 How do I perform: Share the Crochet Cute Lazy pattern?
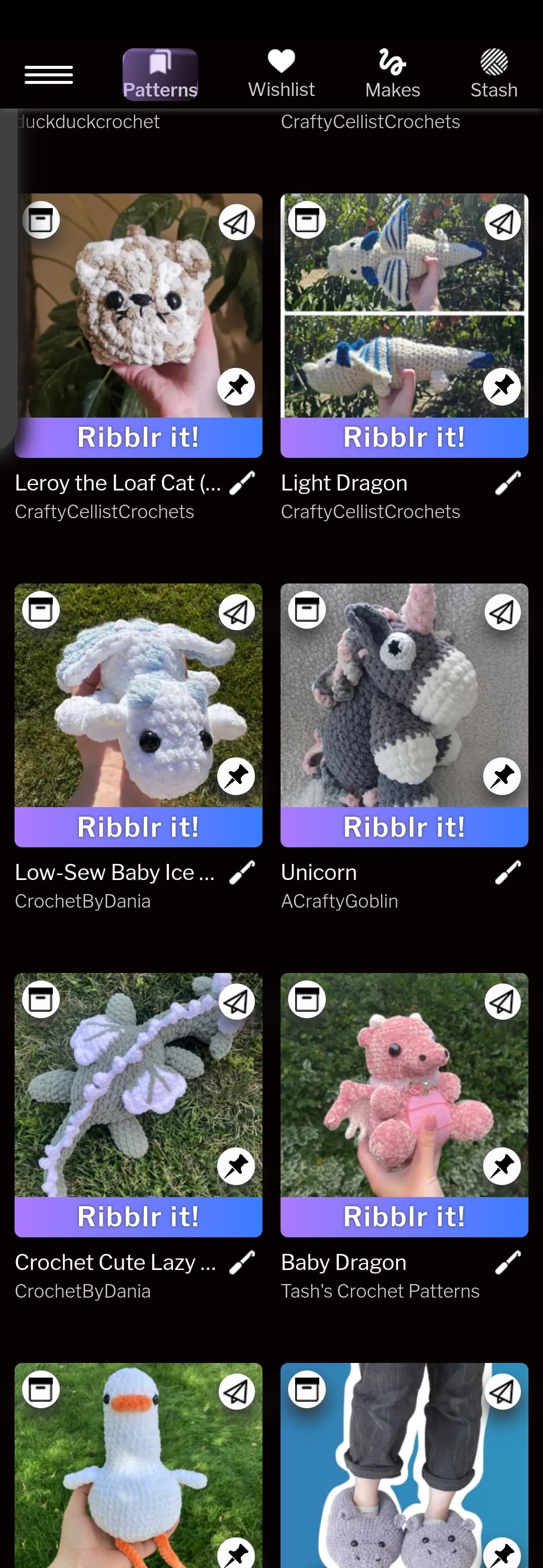tap(236, 1001)
